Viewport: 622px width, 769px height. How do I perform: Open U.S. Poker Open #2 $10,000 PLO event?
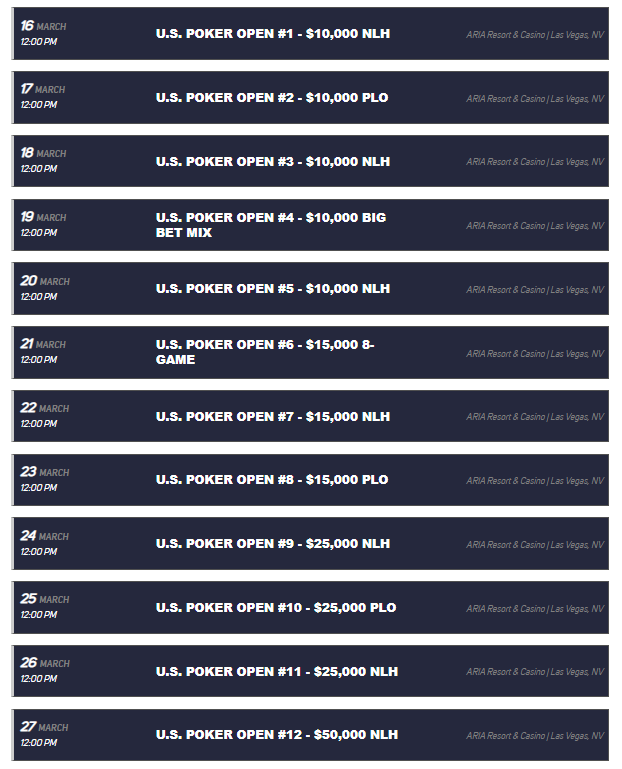pyautogui.click(x=271, y=98)
